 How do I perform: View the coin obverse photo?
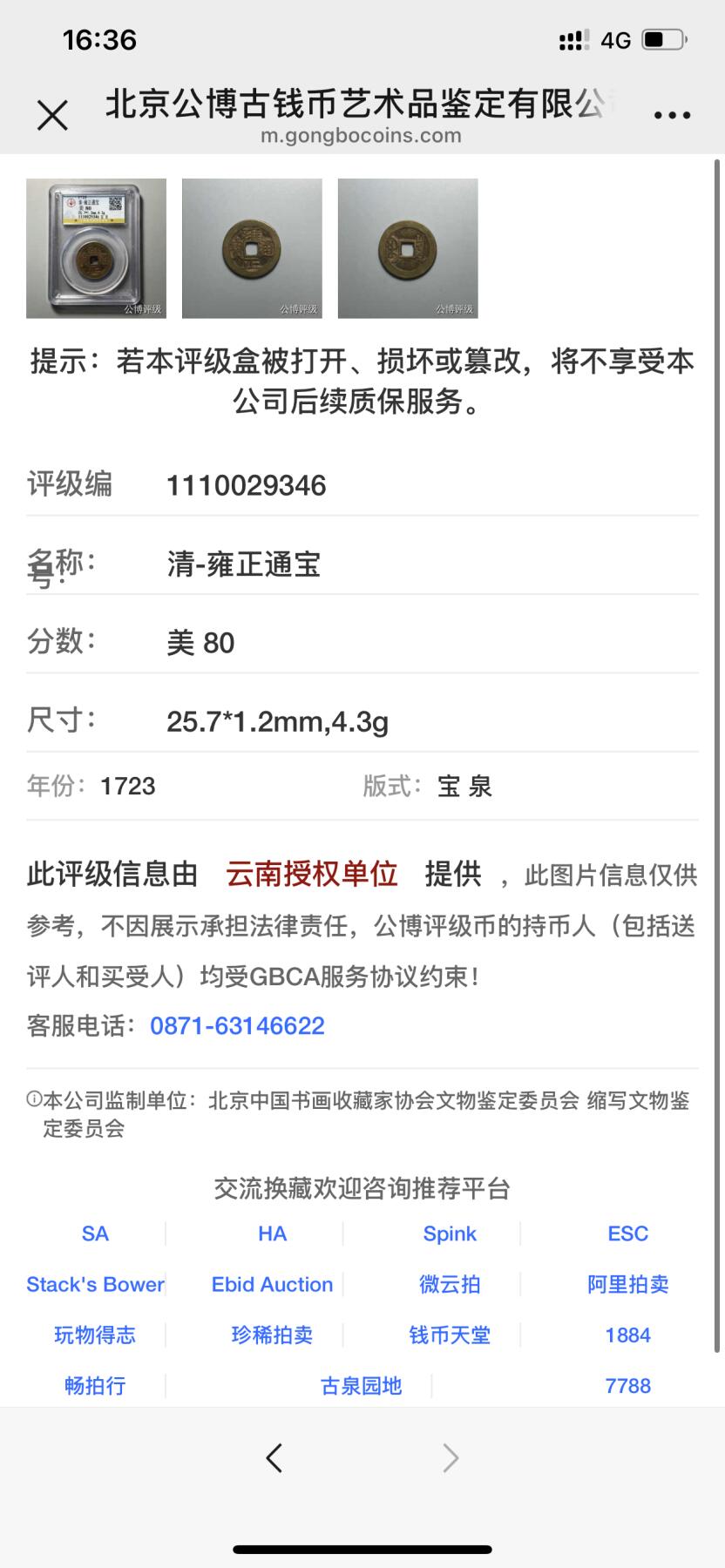point(252,247)
